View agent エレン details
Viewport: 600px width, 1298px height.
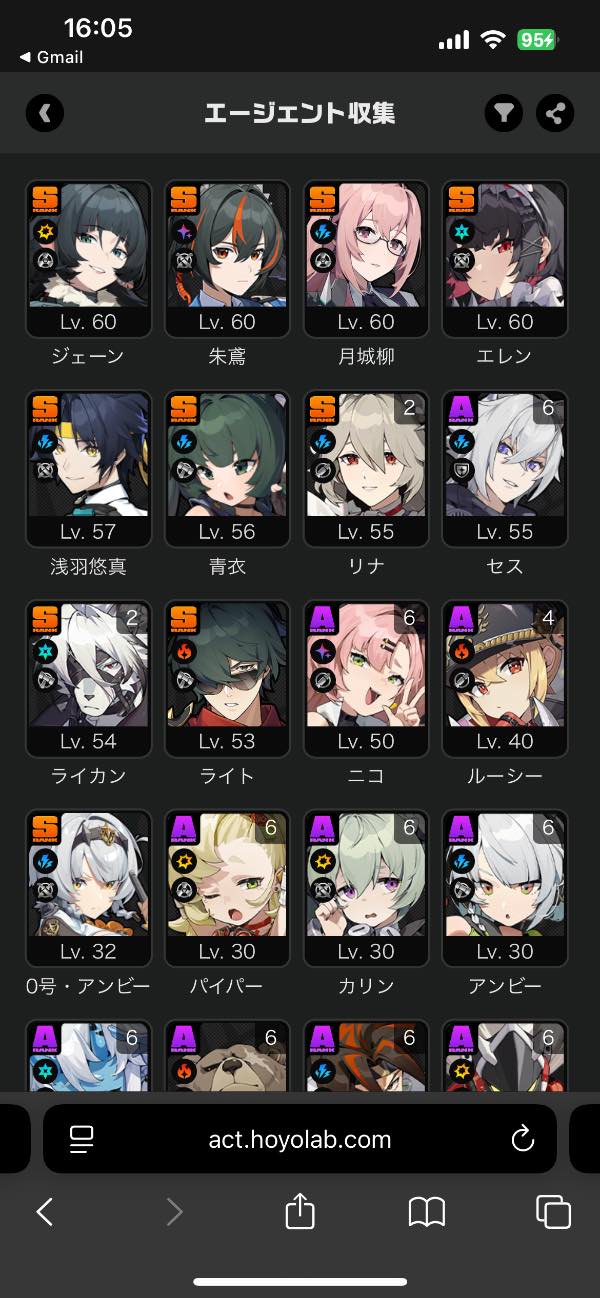click(x=505, y=258)
